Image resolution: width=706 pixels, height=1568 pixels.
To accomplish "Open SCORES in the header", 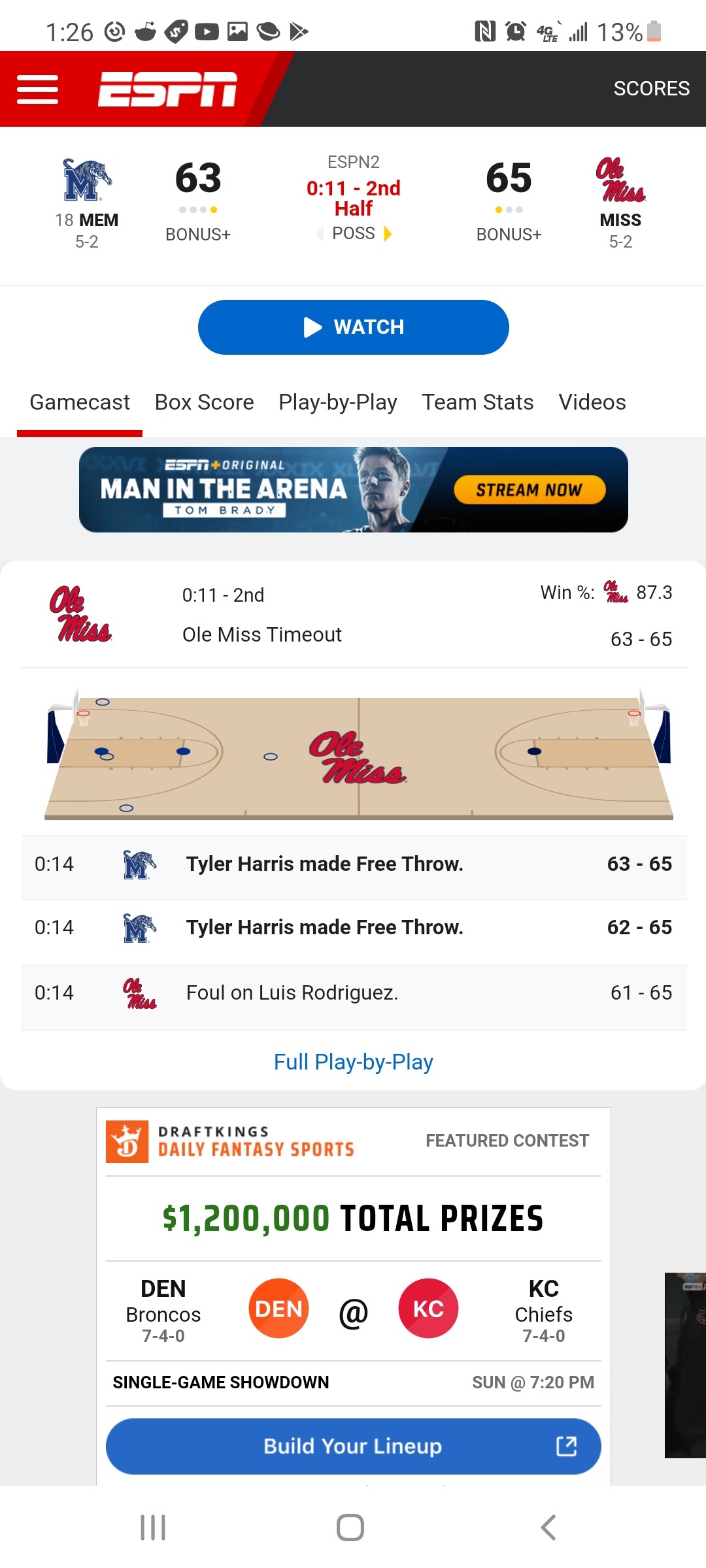I will [651, 88].
